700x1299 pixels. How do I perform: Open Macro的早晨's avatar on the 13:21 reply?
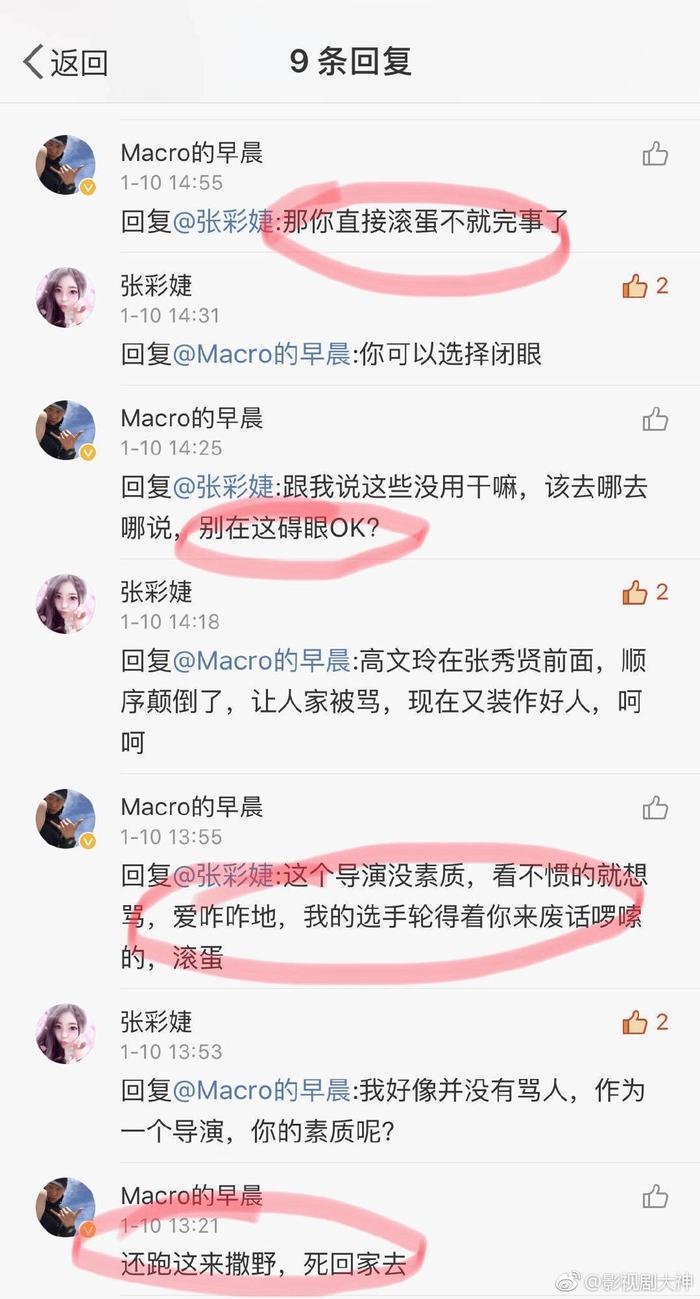[66, 1207]
